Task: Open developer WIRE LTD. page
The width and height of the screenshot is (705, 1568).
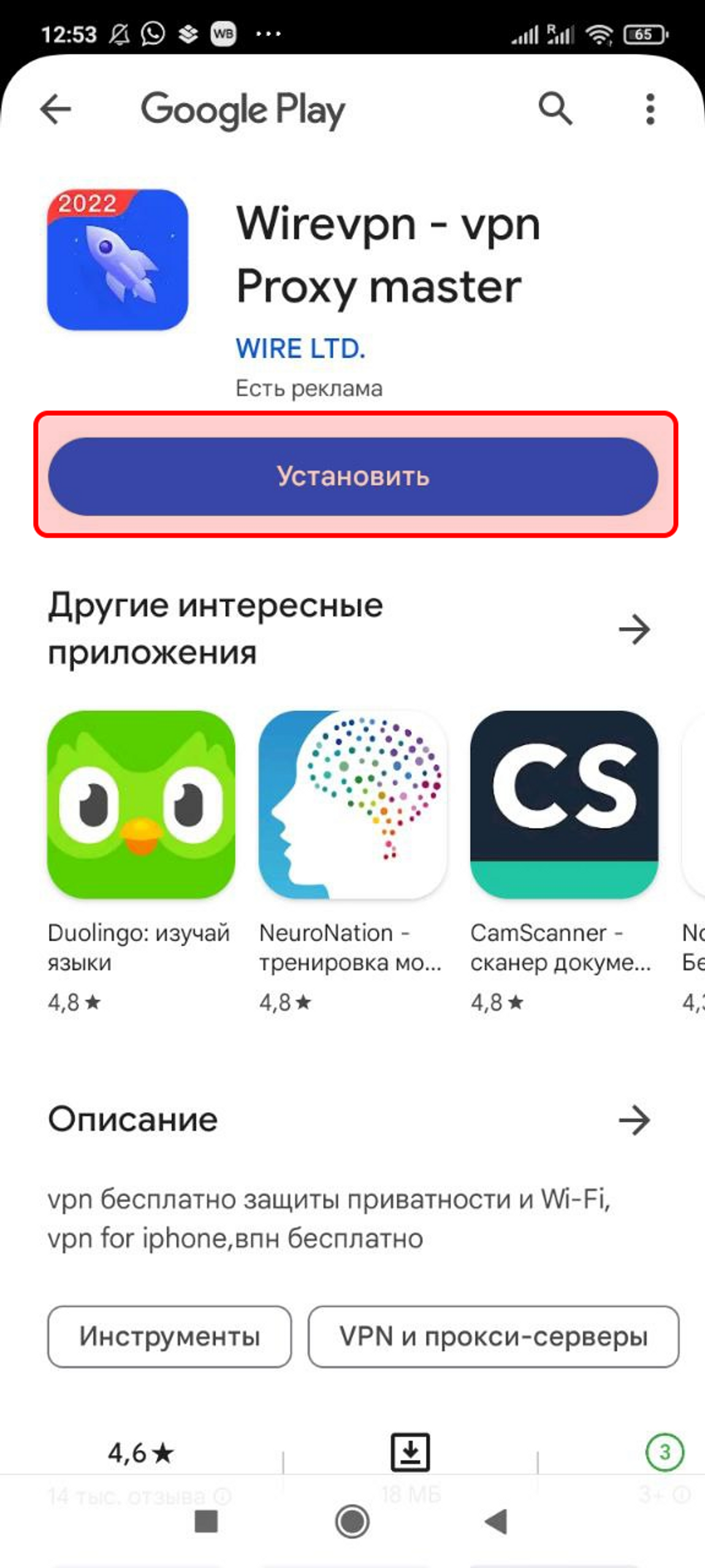Action: [300, 348]
